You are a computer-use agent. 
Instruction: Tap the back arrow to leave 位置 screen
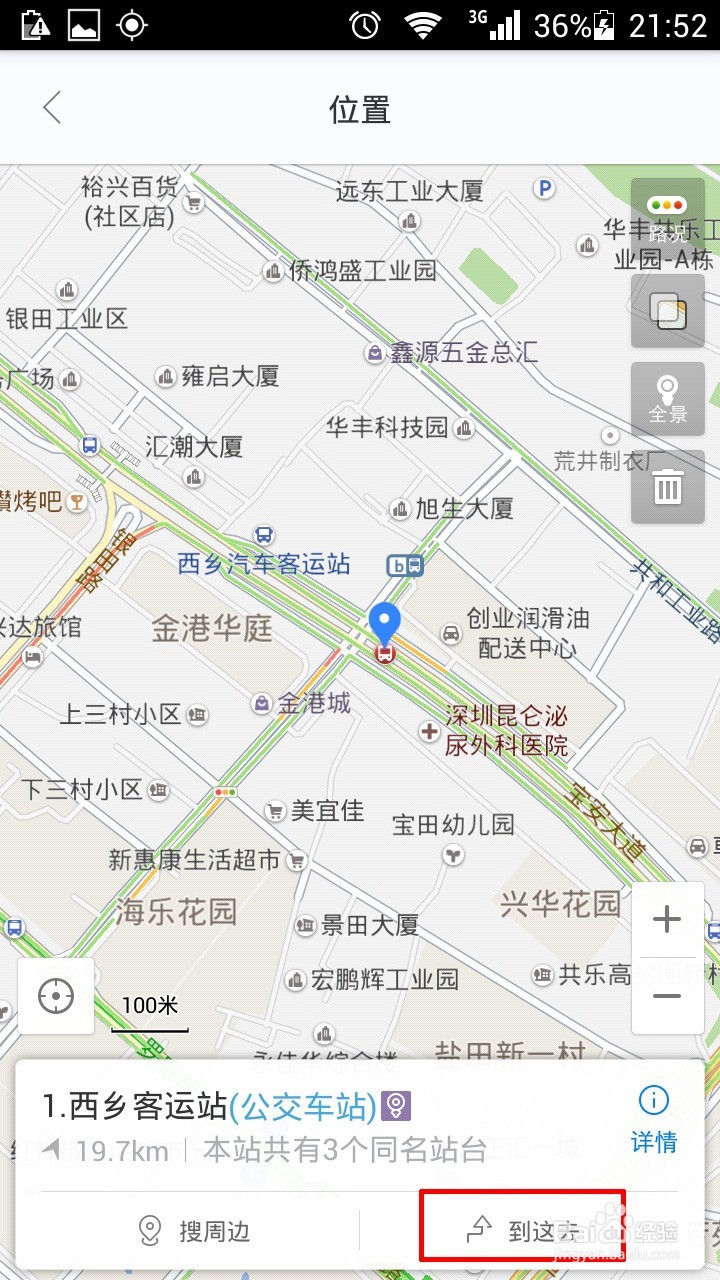52,107
